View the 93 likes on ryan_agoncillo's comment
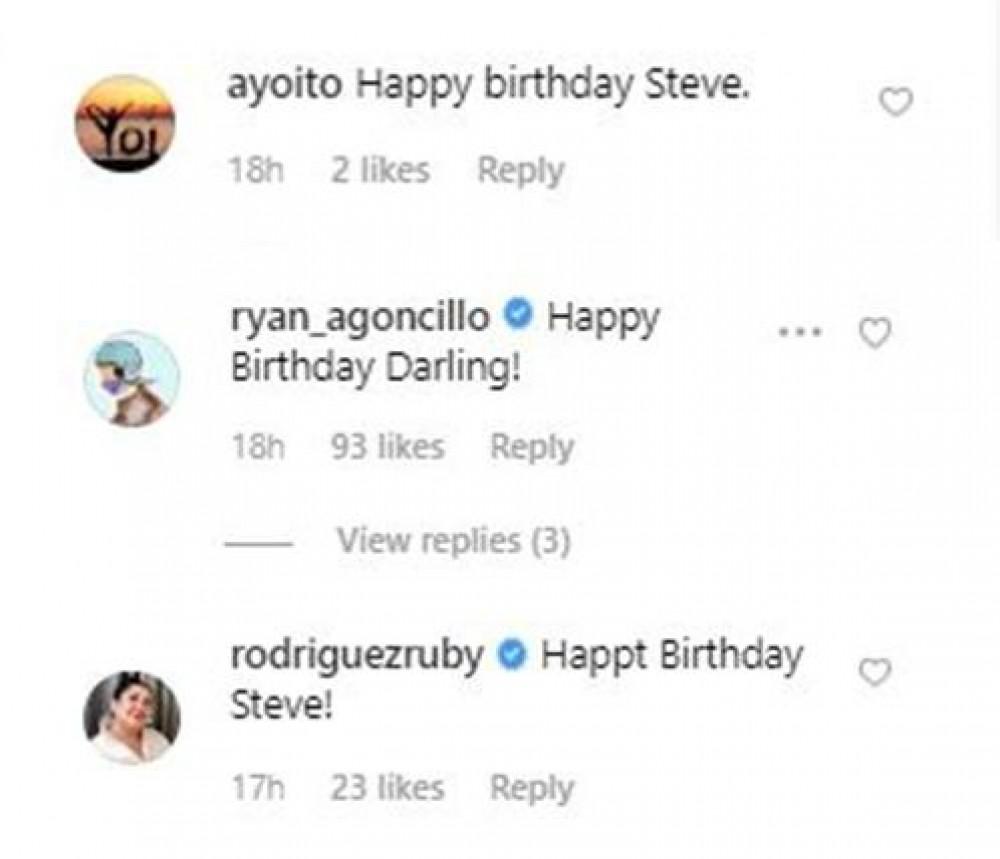Image resolution: width=1000 pixels, height=859 pixels. click(387, 447)
